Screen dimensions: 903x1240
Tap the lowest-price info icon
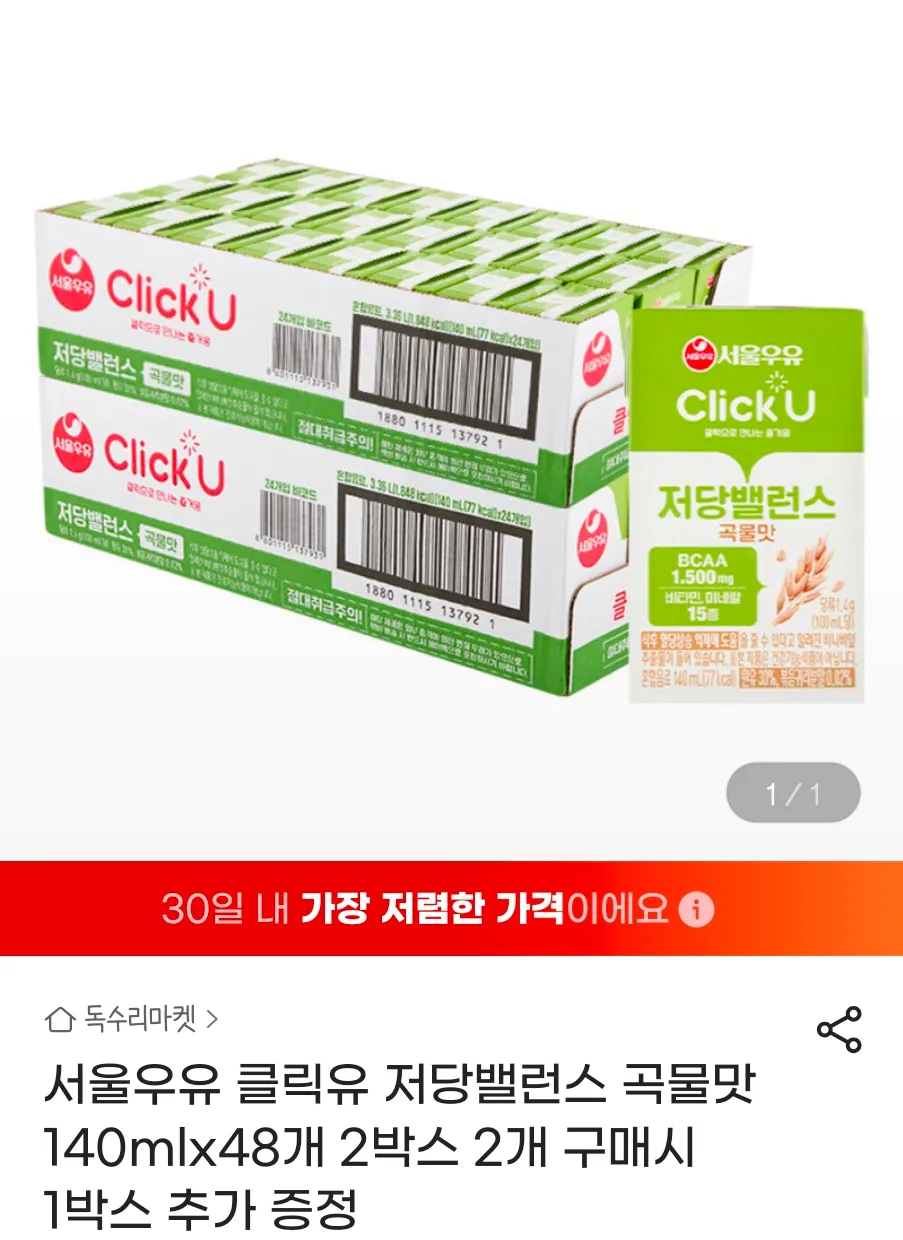(x=696, y=909)
